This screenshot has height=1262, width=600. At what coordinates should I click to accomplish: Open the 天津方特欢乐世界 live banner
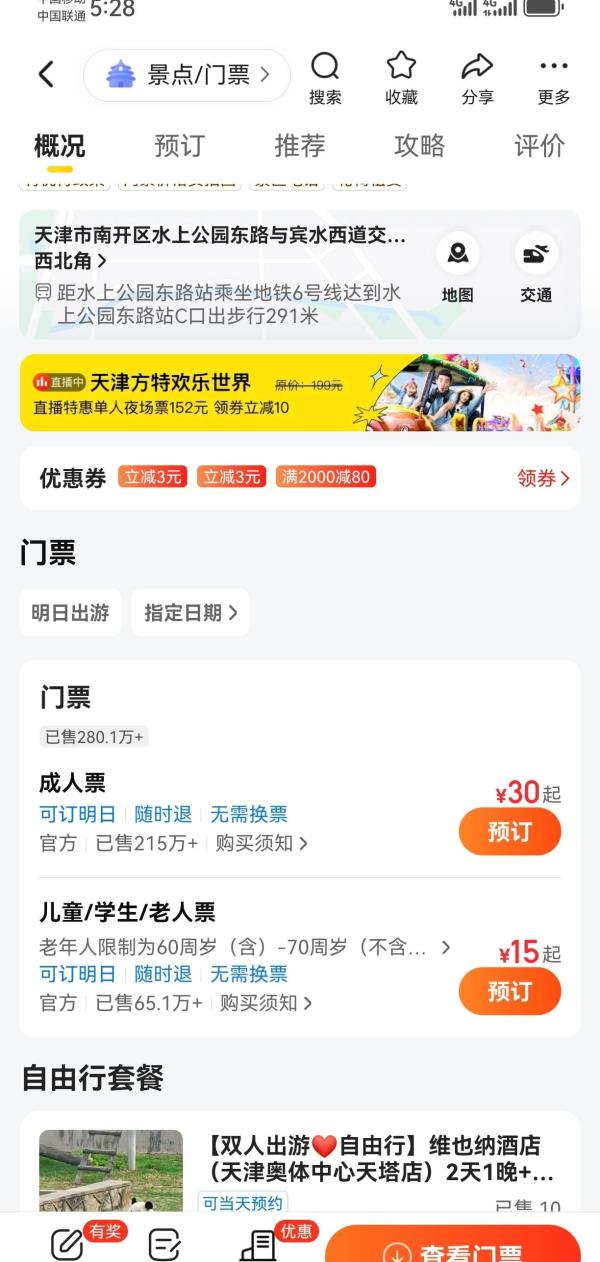(x=300, y=392)
